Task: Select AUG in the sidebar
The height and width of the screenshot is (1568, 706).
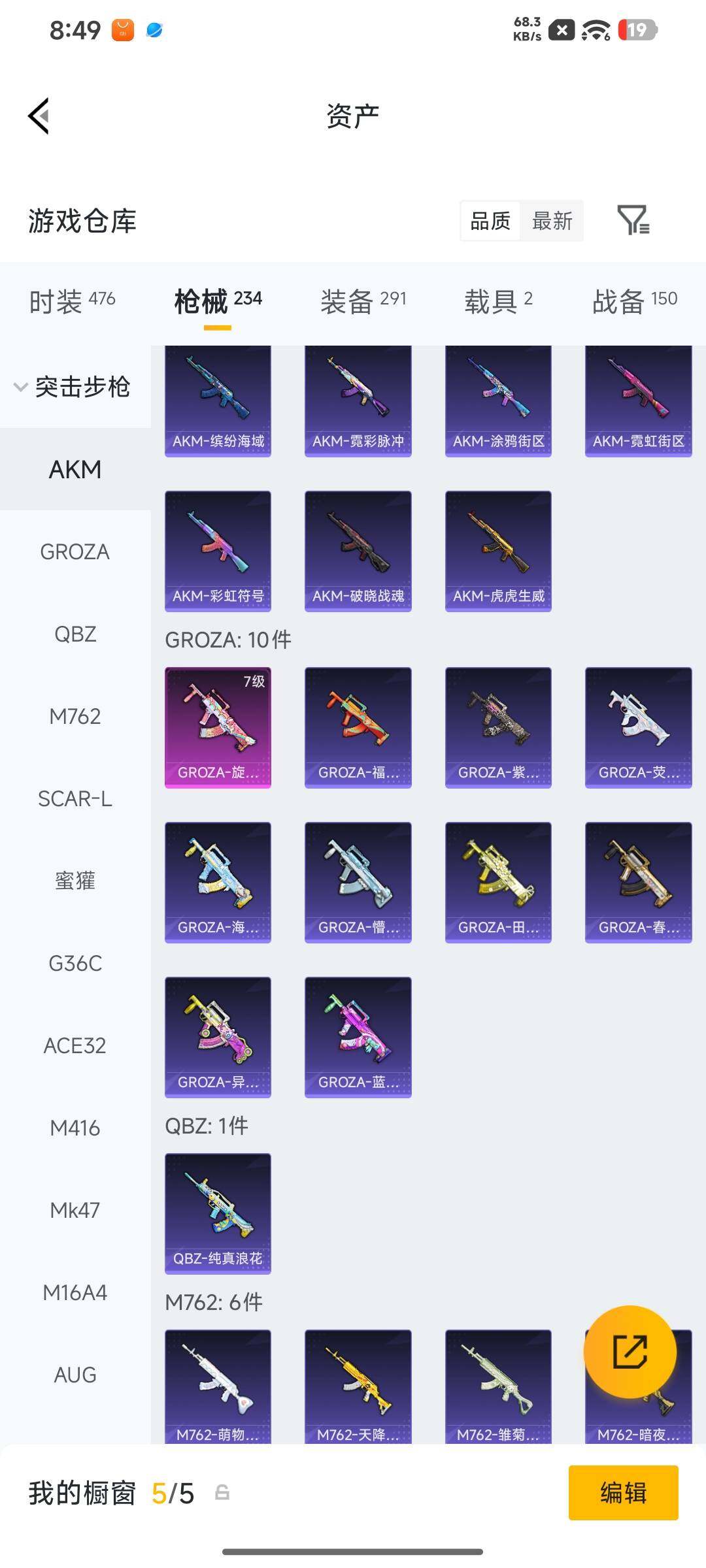Action: pos(75,1375)
